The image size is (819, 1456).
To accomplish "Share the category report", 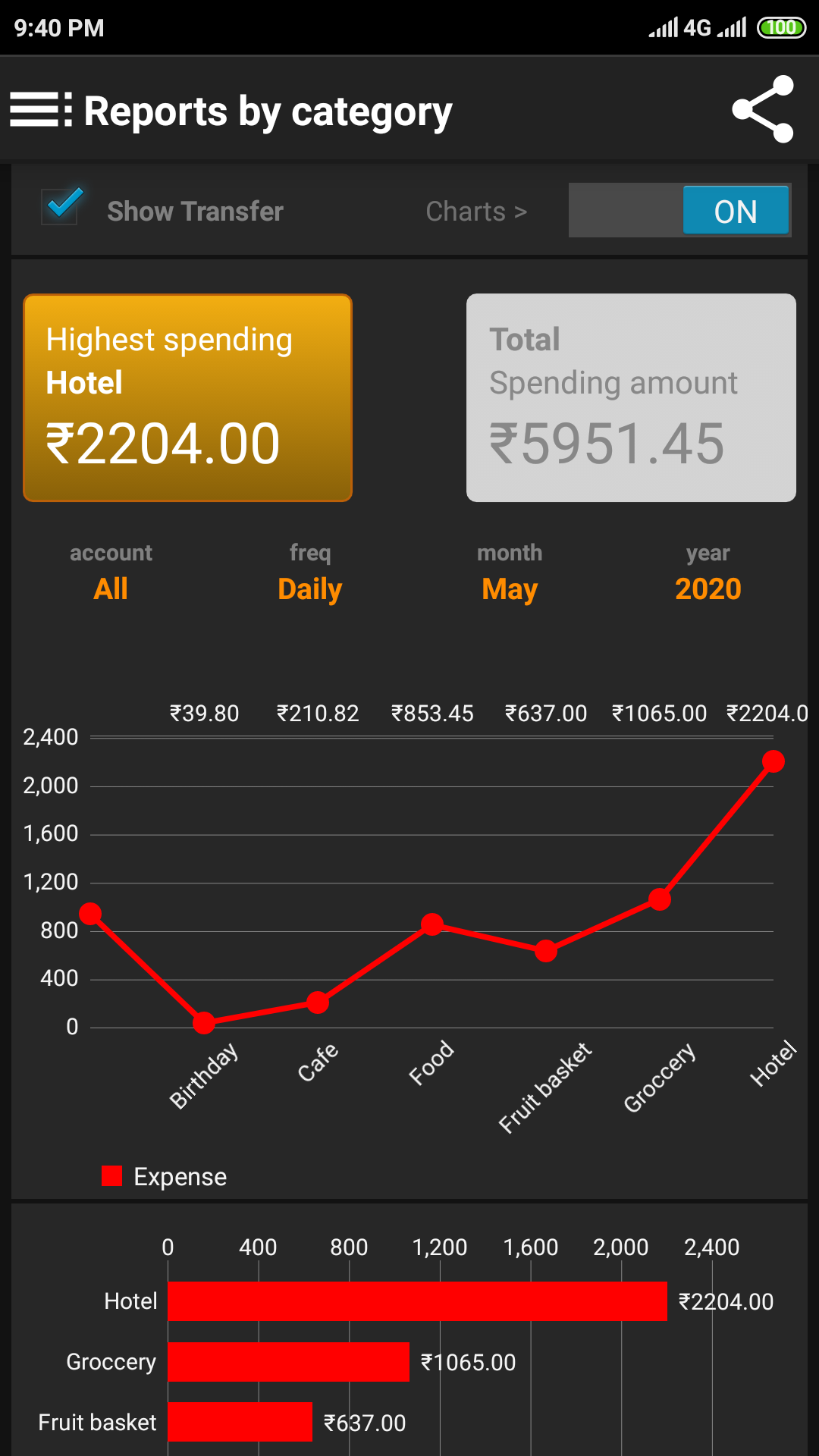I will point(763,109).
